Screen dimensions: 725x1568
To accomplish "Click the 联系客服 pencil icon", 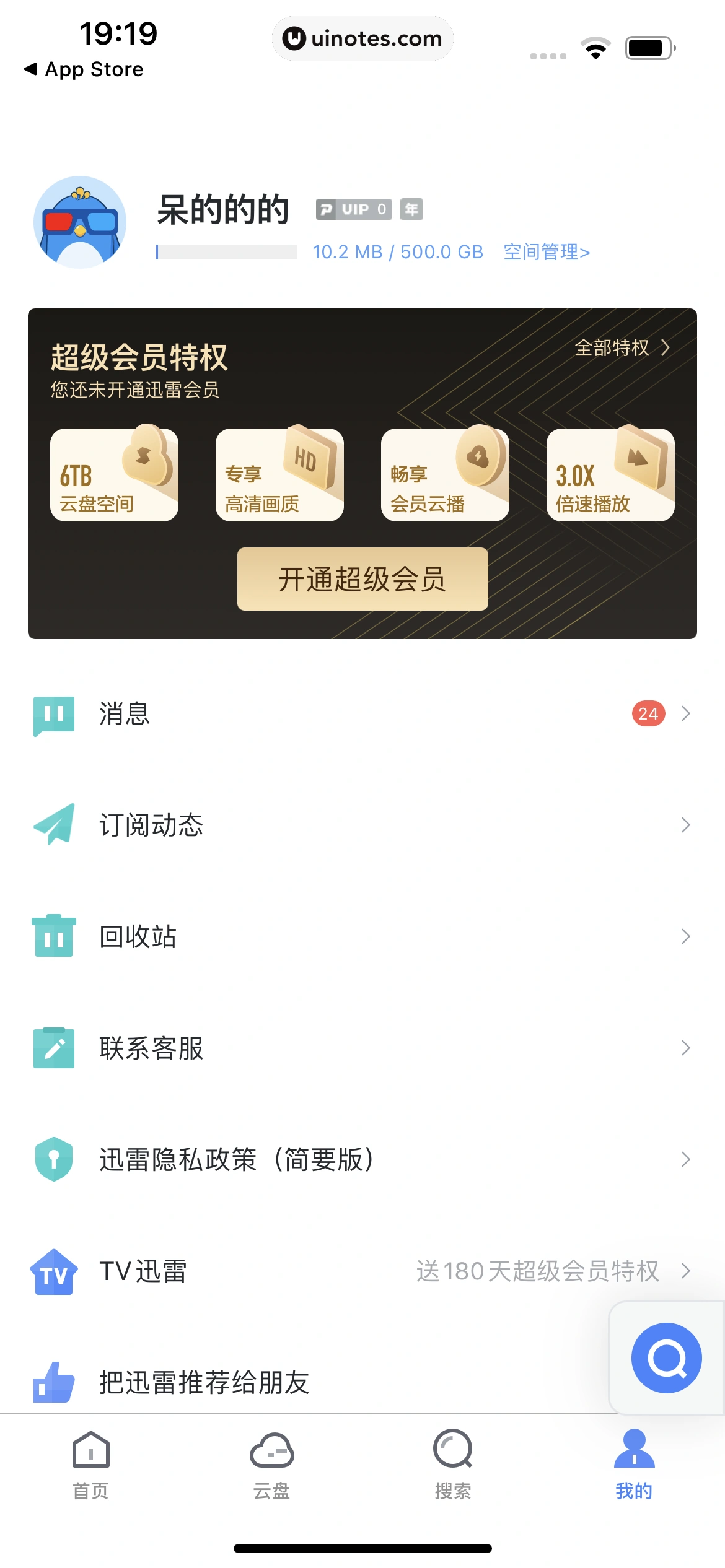I will point(54,1048).
